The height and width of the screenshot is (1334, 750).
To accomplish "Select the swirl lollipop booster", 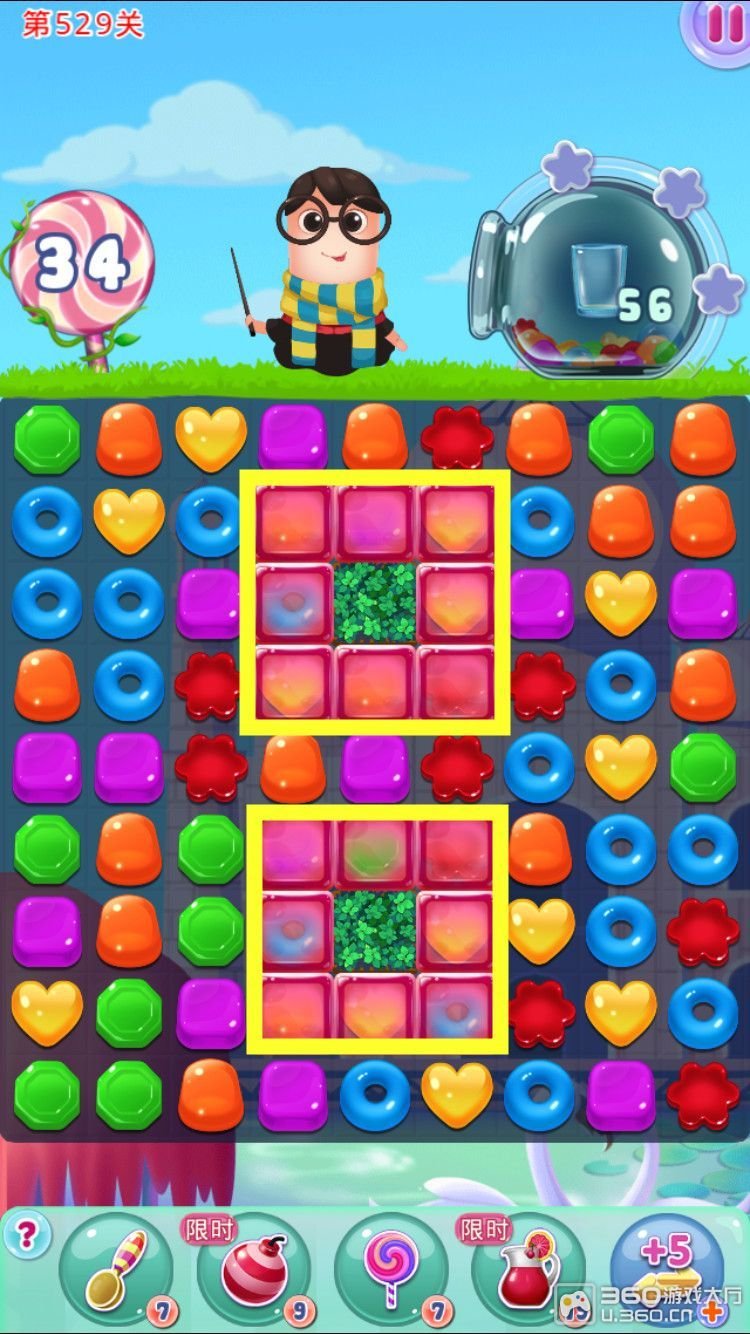I will coord(391,1268).
